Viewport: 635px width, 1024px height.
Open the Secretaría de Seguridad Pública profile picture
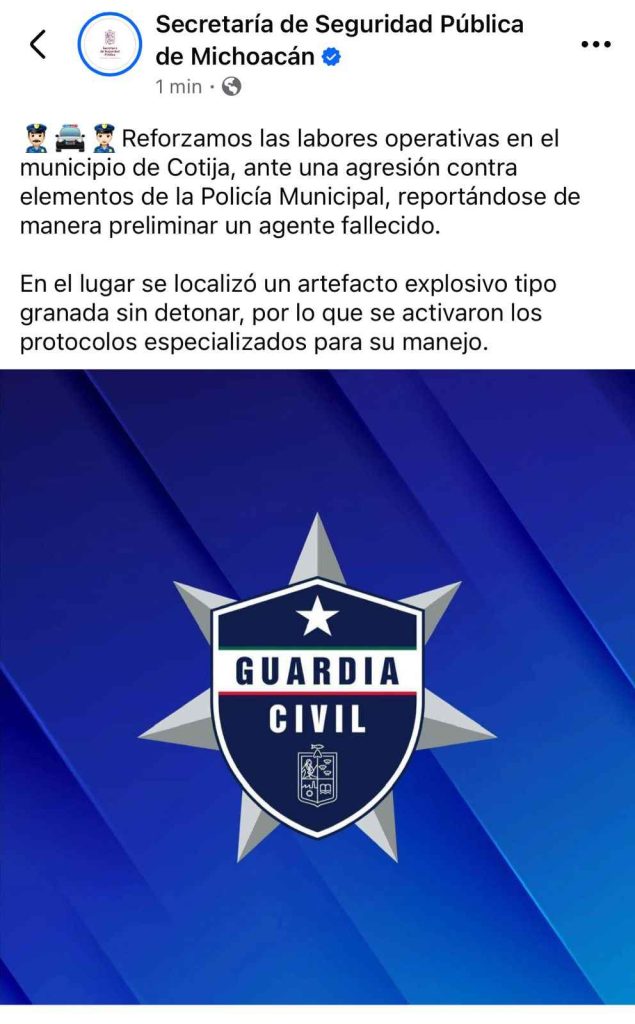point(109,44)
